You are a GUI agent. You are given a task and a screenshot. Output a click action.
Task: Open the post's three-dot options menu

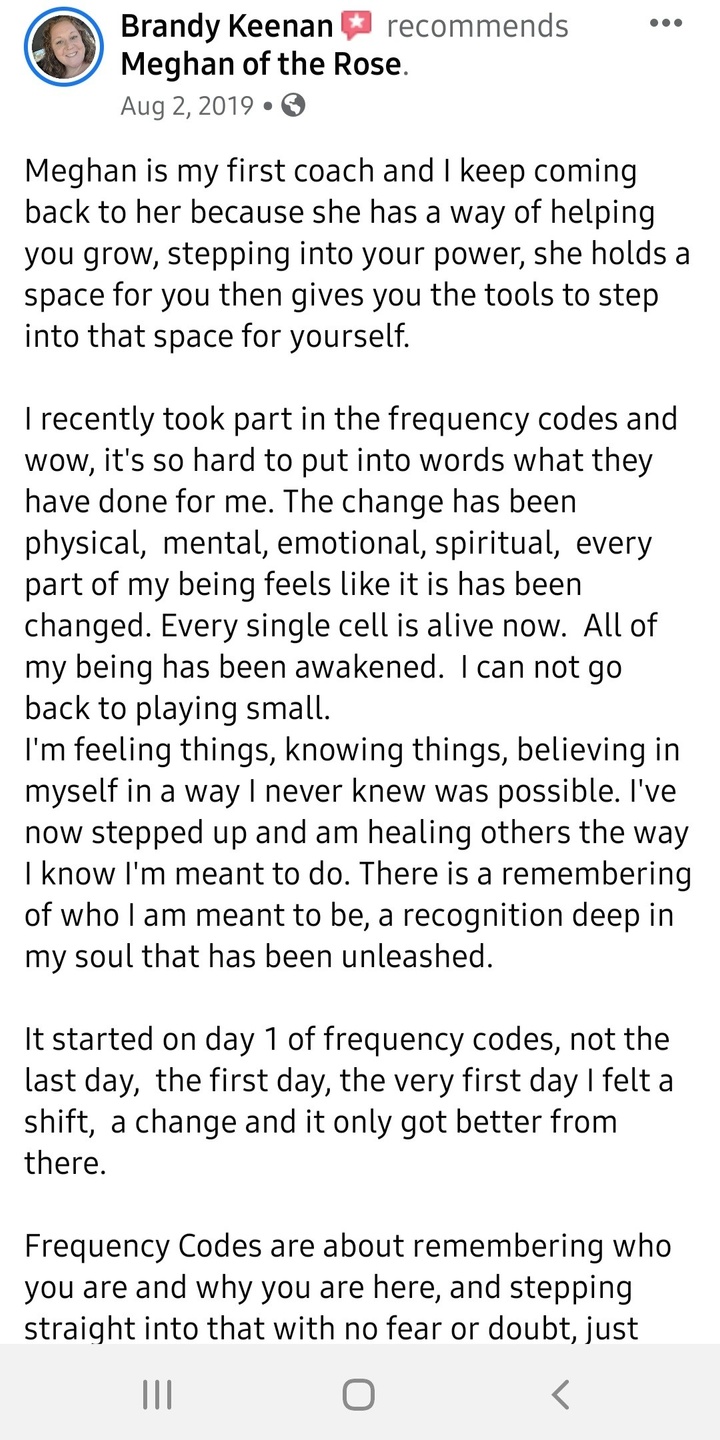click(x=665, y=22)
